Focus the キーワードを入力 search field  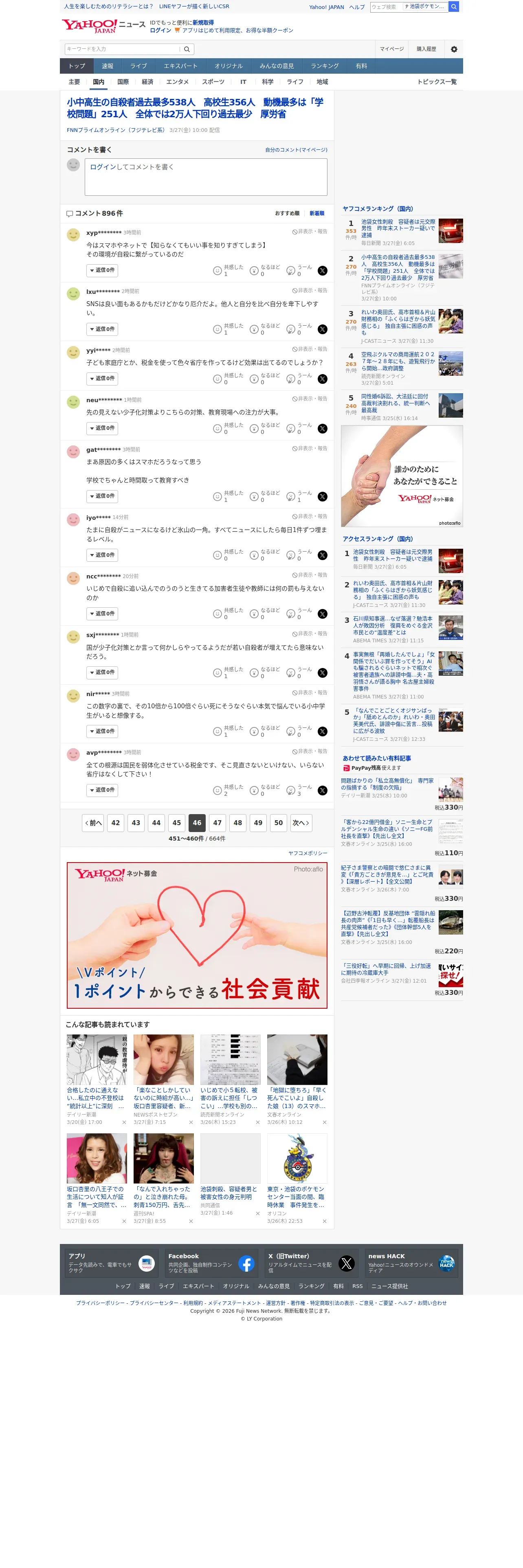coord(122,49)
